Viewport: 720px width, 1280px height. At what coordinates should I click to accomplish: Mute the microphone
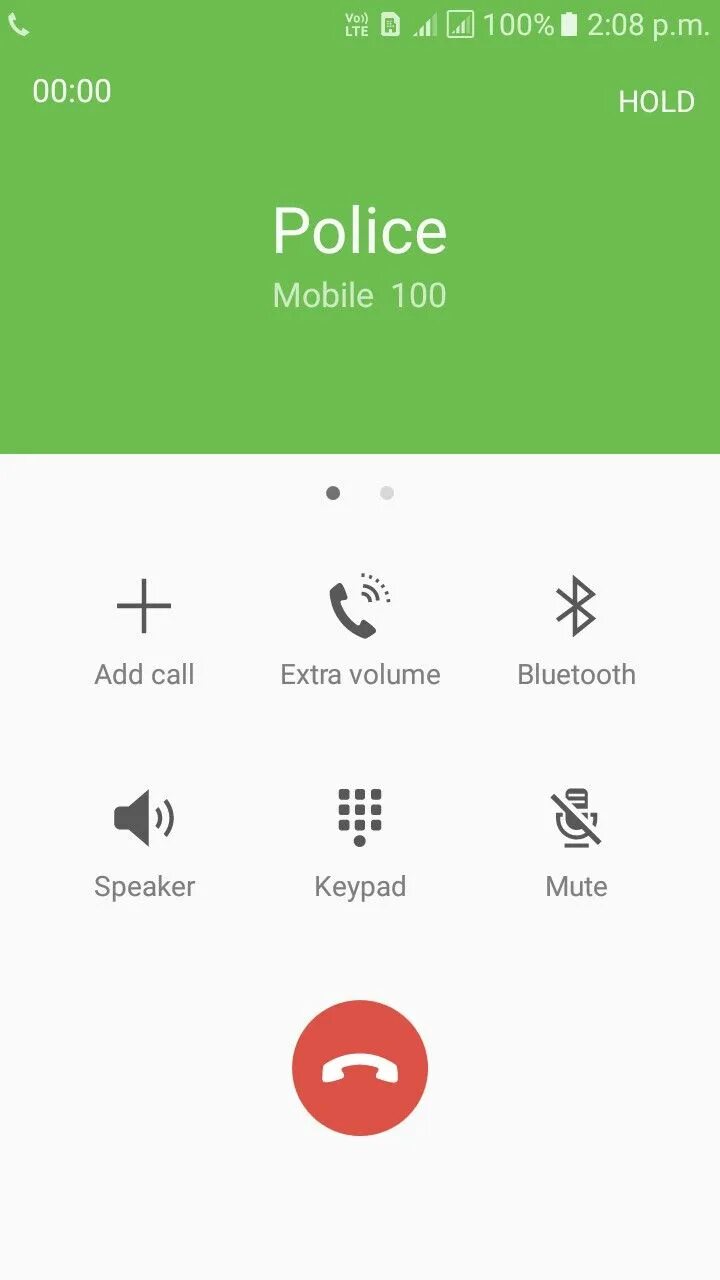pos(576,844)
